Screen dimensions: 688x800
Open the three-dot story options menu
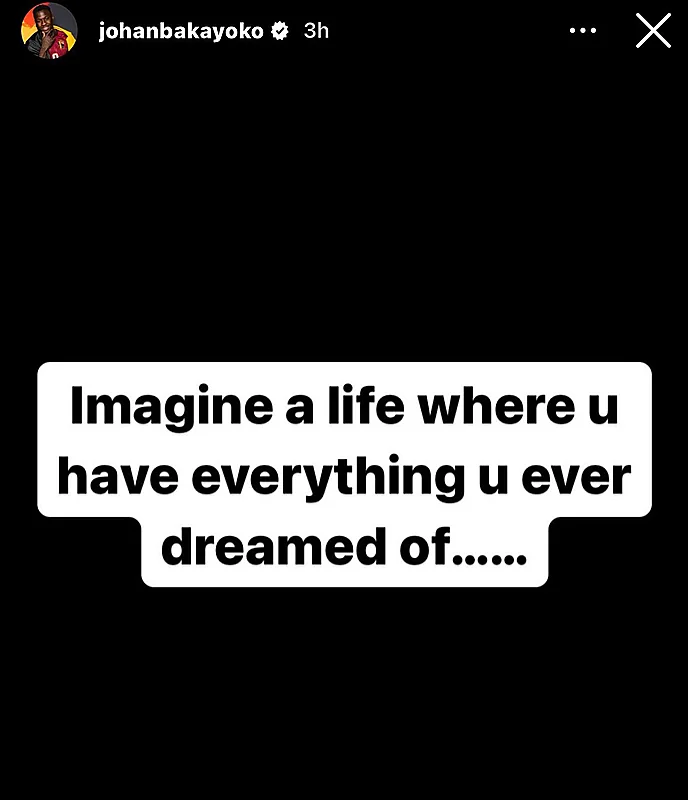[582, 31]
